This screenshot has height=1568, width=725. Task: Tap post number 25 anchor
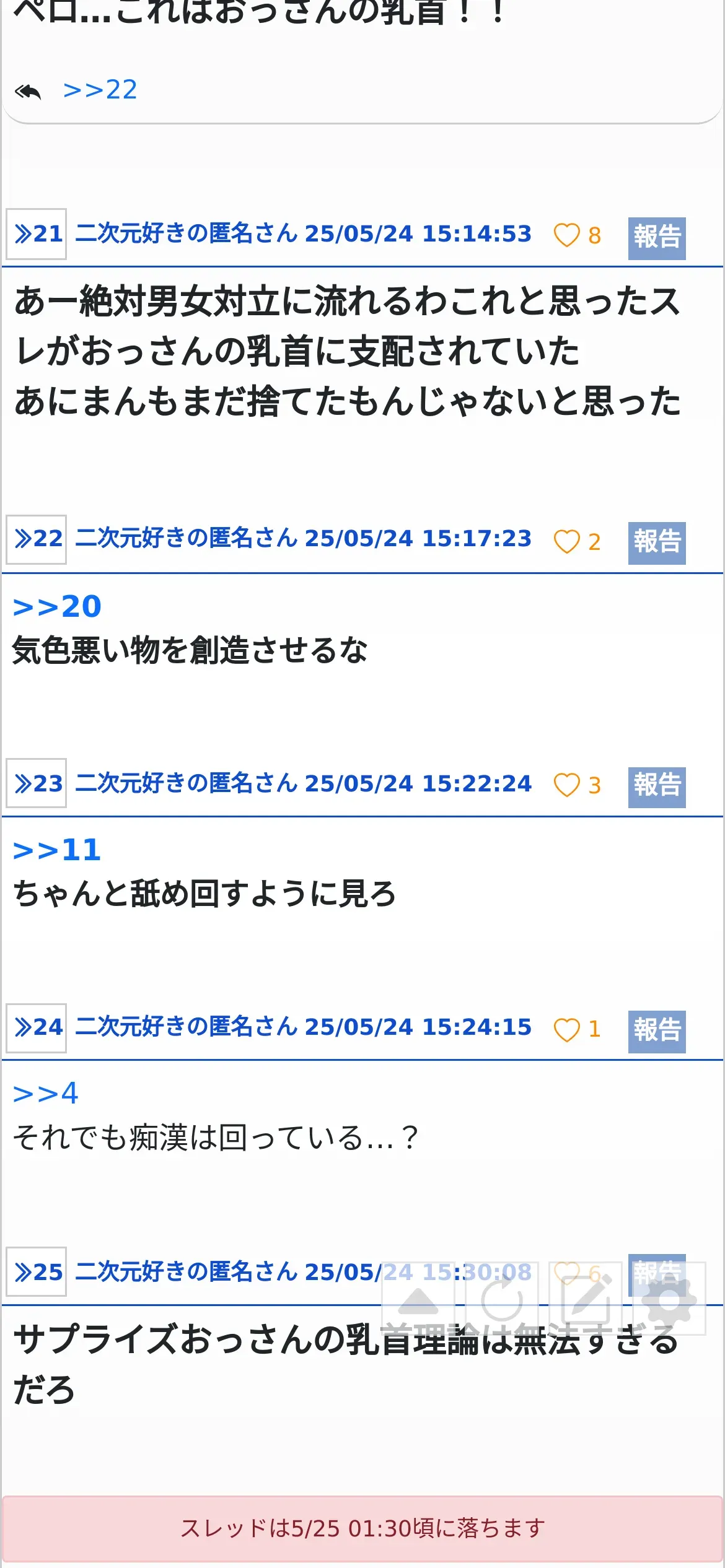(x=37, y=1272)
